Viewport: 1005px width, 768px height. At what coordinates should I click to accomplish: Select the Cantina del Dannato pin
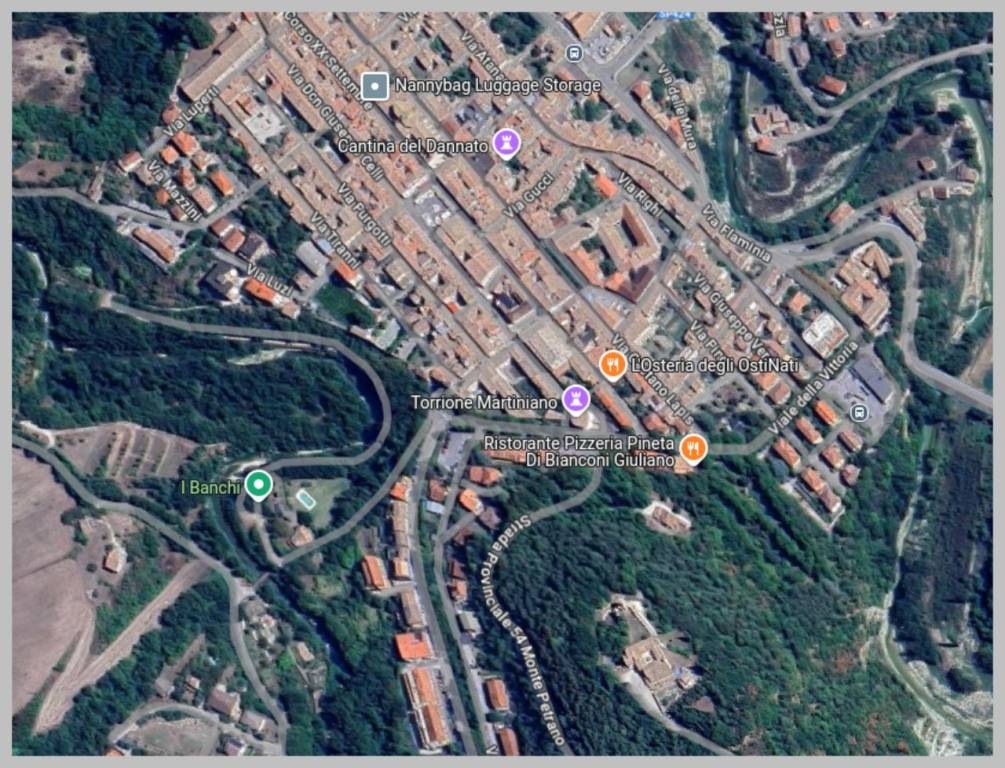(507, 145)
